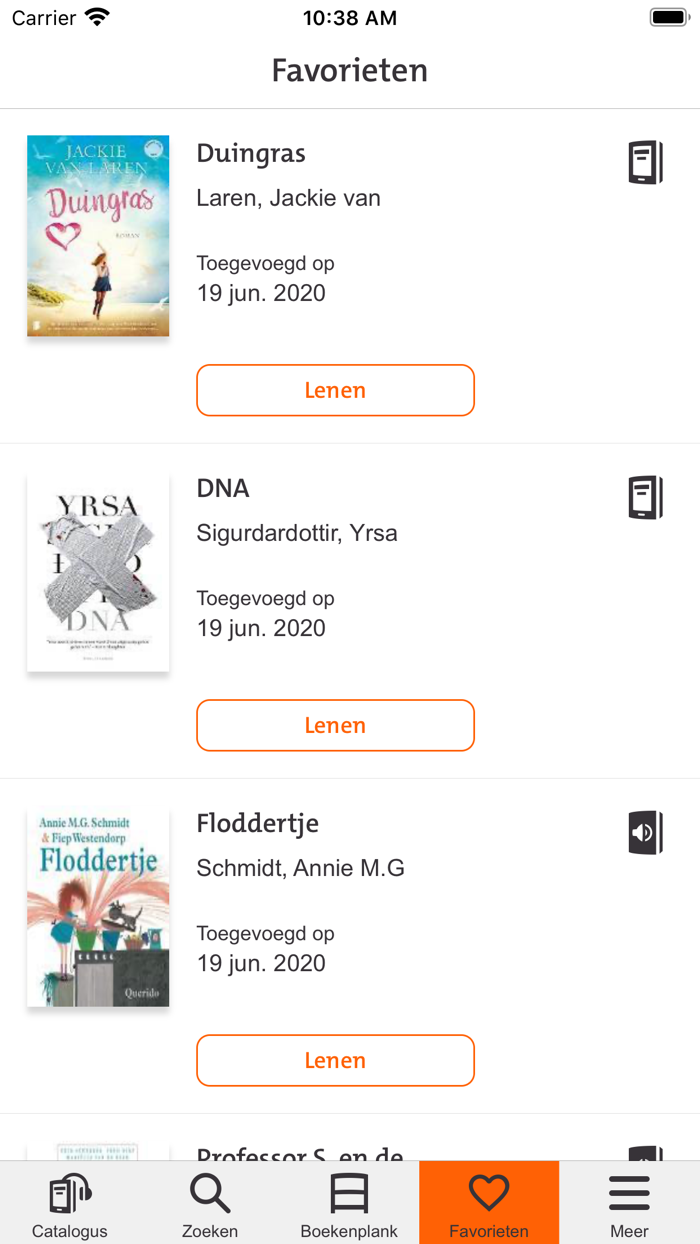This screenshot has width=700, height=1244.
Task: Open the Boekenplank tab
Action: [349, 1203]
